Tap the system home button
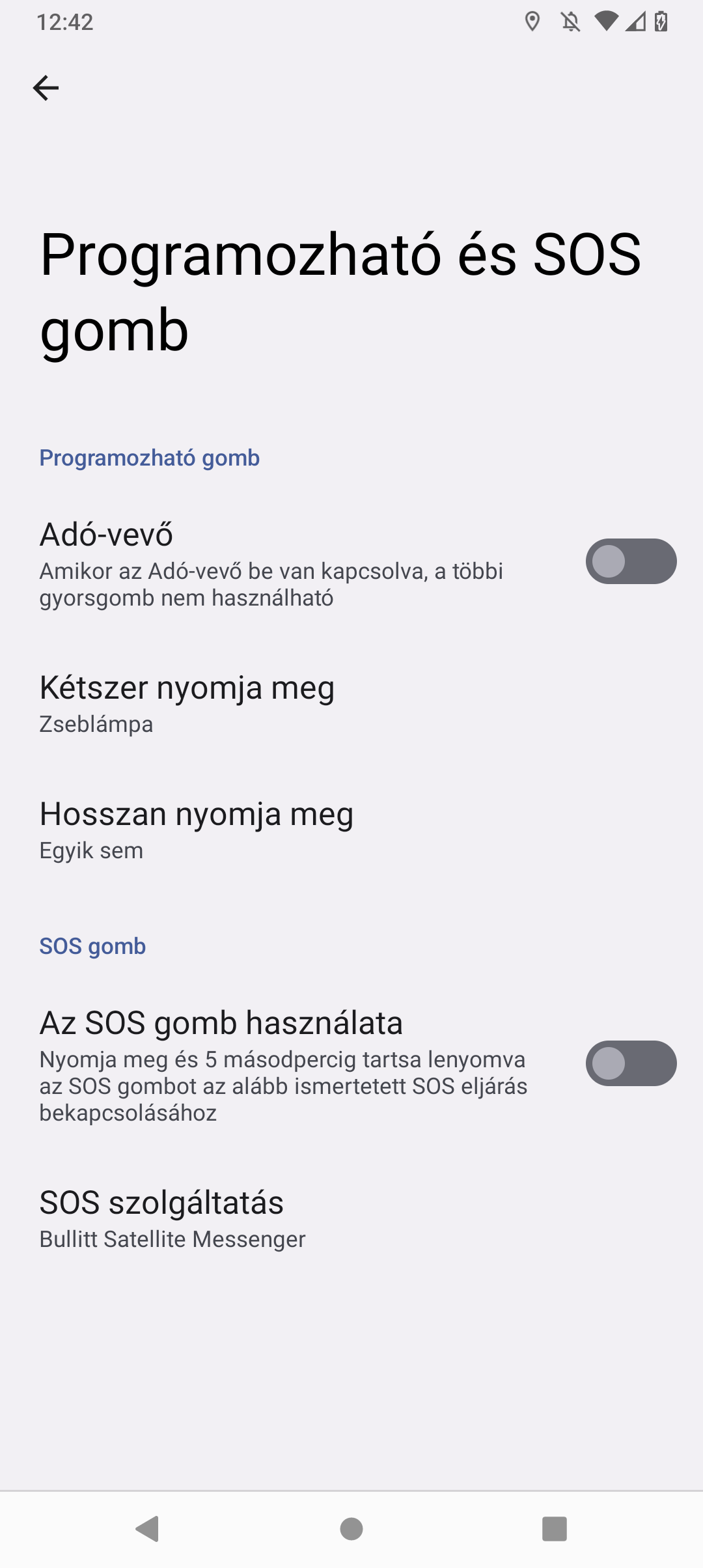Screen dimensions: 703x1568 coord(351,1529)
